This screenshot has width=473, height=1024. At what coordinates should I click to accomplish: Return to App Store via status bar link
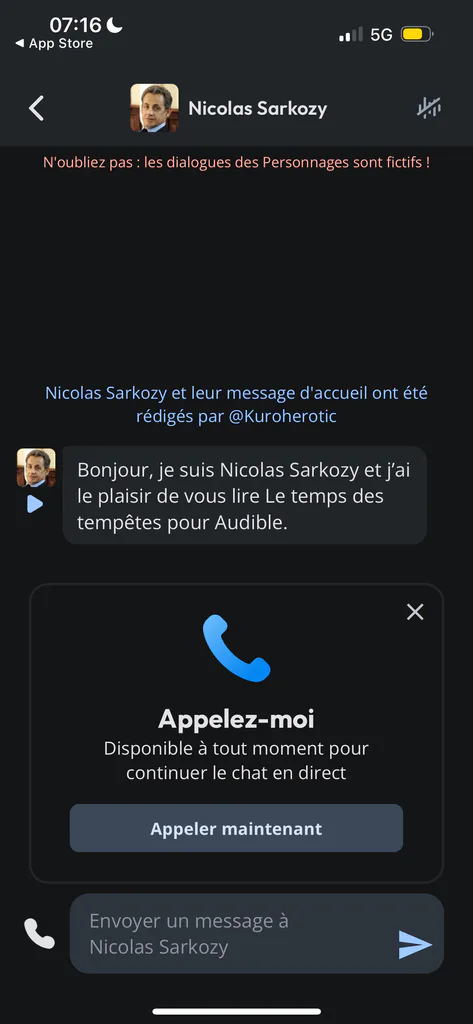[54, 44]
